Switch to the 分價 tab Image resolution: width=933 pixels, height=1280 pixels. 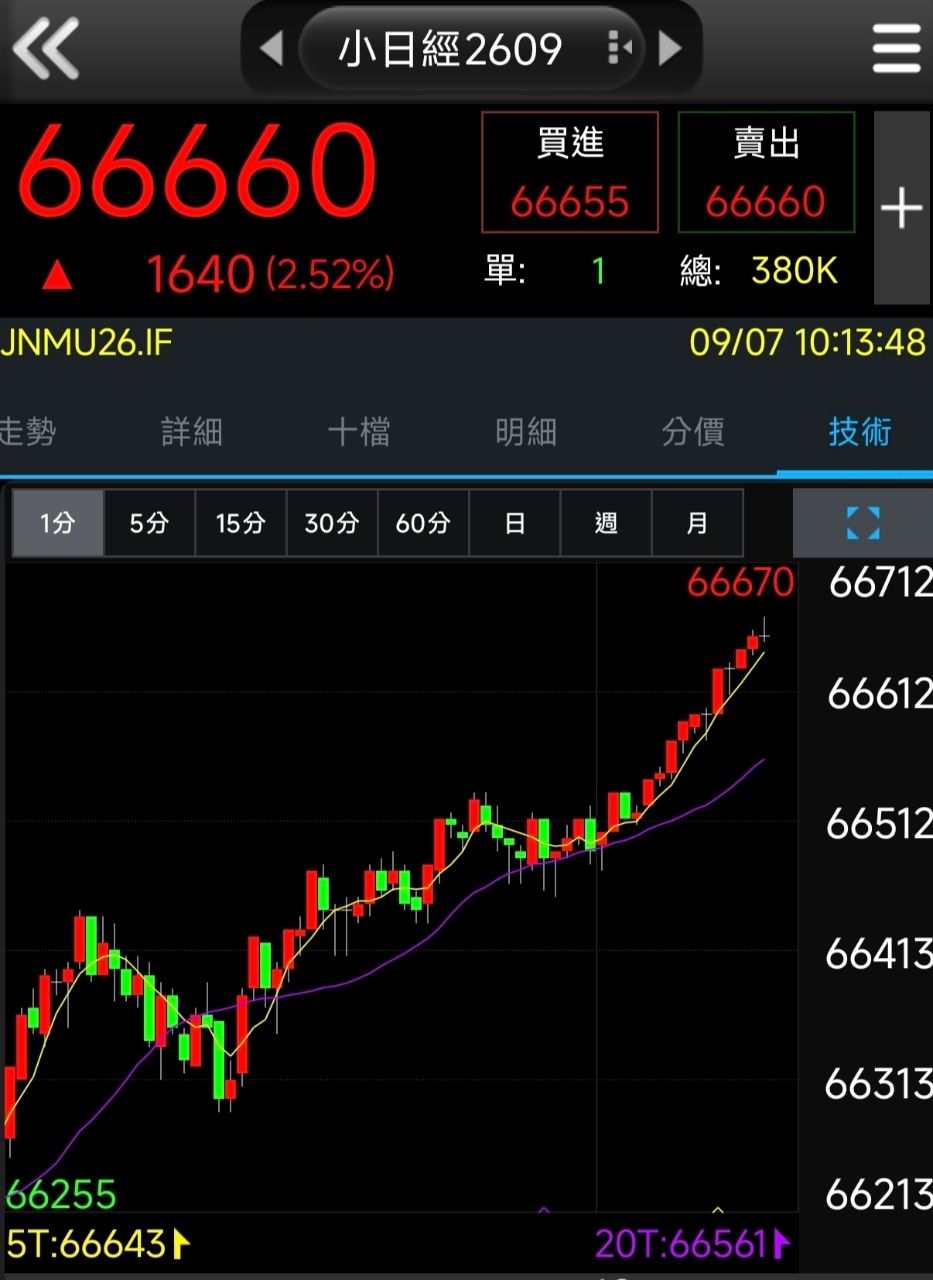click(x=693, y=433)
